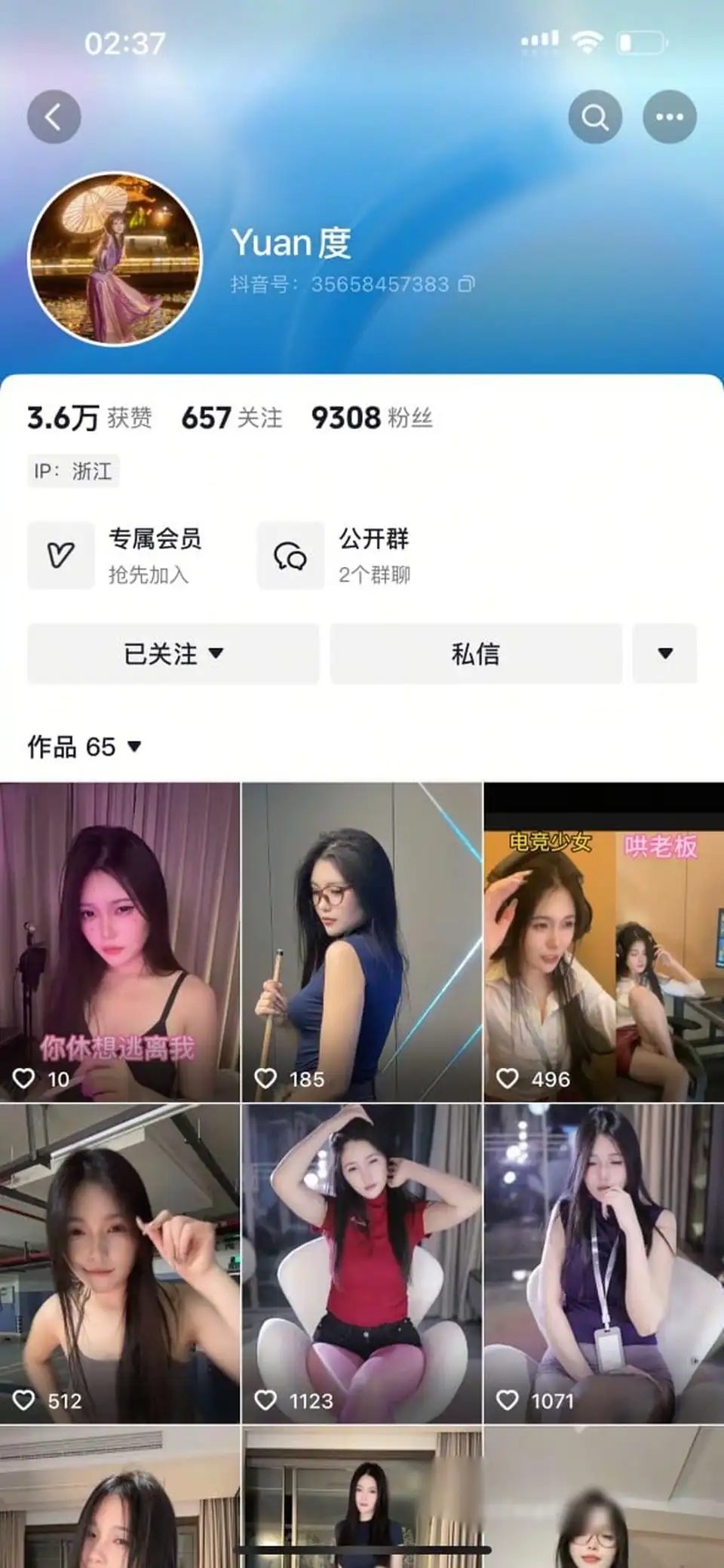Open the 作品 65 sort dropdown
The height and width of the screenshot is (1568, 724).
pyautogui.click(x=84, y=747)
